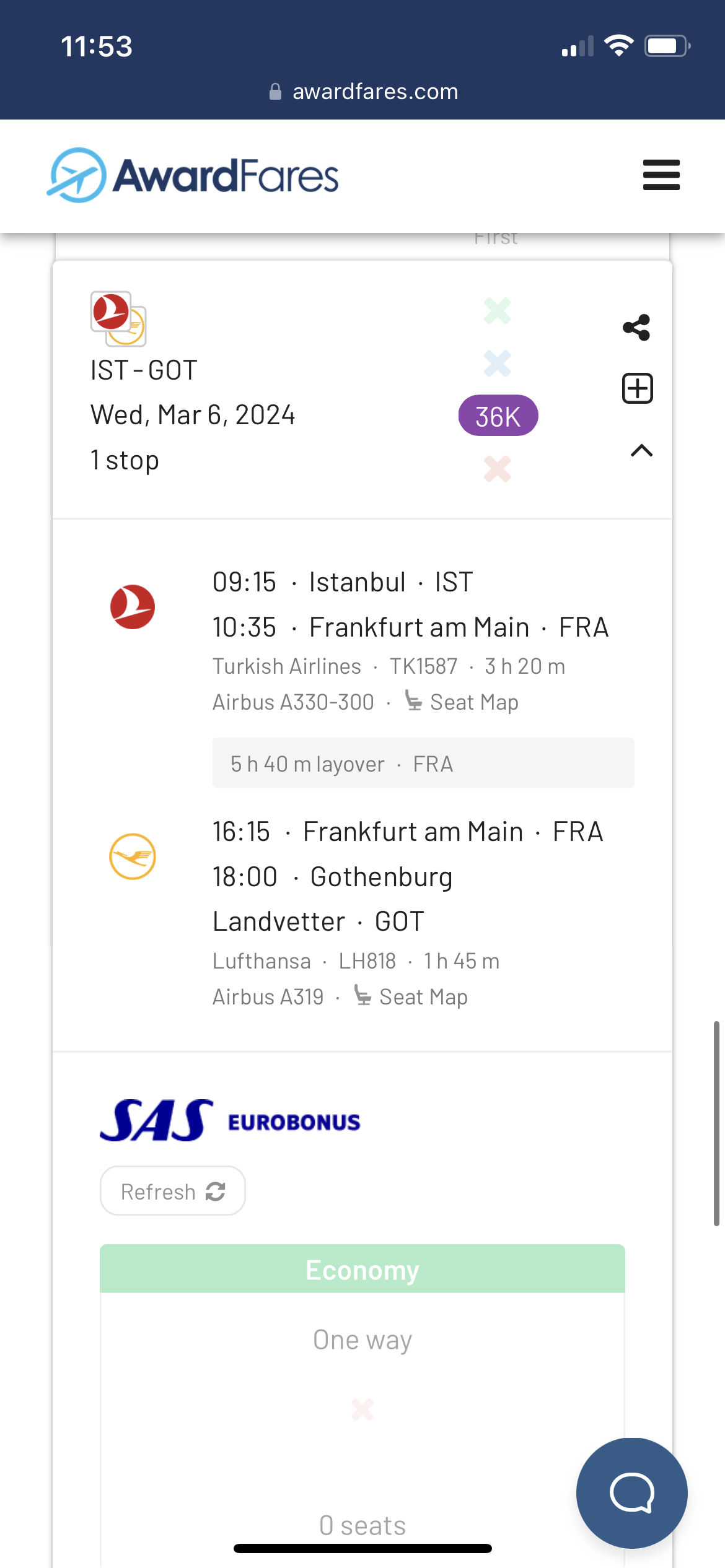Open the chat support bubble
The height and width of the screenshot is (1568, 725).
coord(631,1493)
